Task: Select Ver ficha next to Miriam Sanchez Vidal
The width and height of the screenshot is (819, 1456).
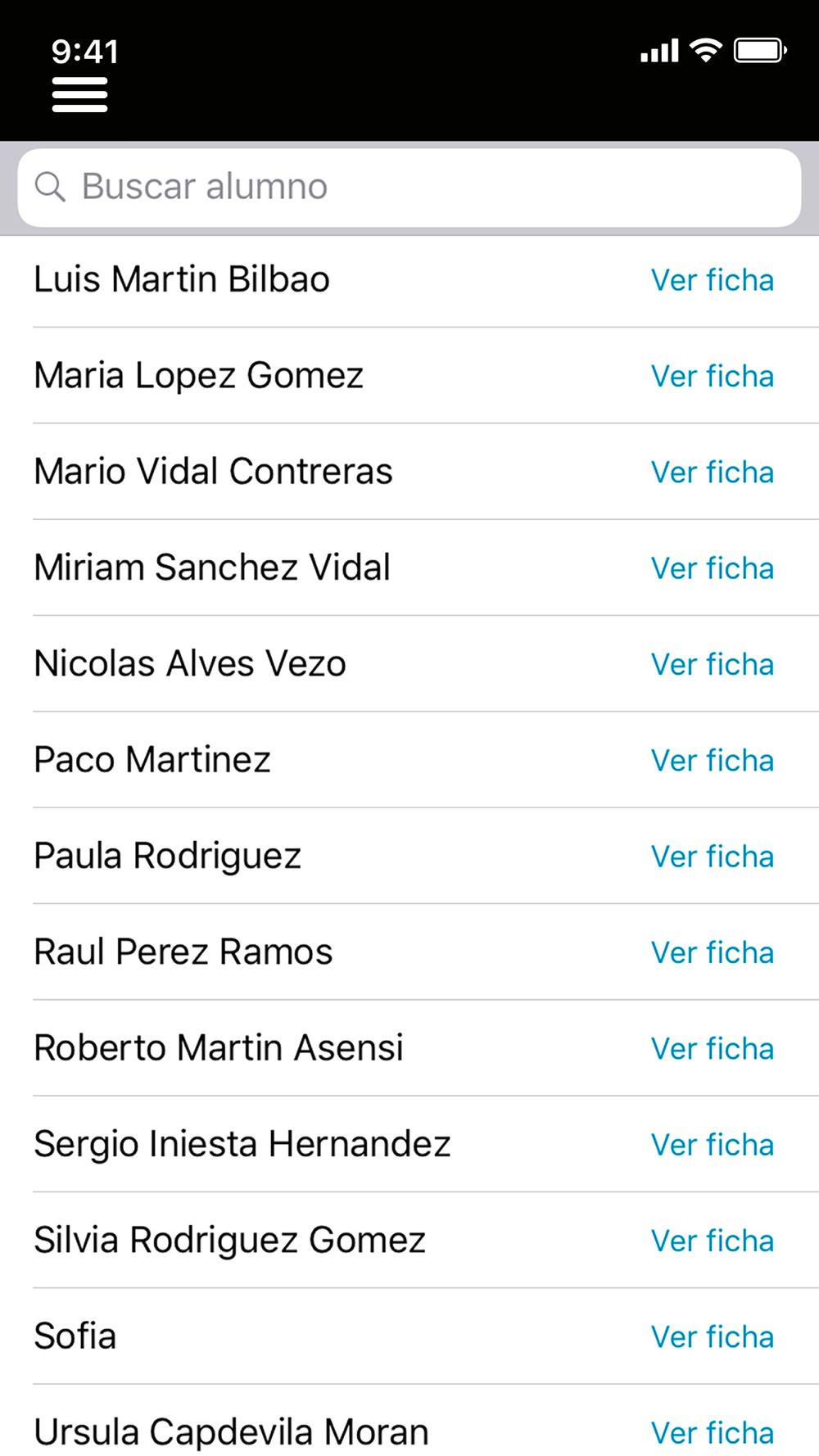Action: click(x=712, y=568)
